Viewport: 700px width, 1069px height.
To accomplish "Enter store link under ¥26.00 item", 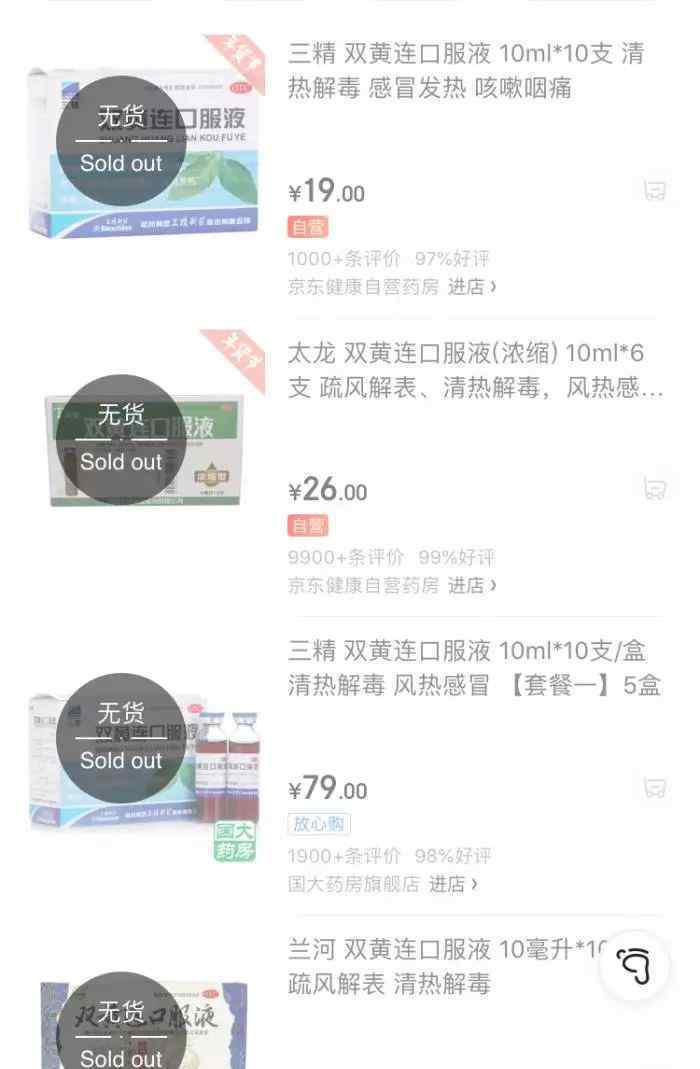I will [x=471, y=585].
